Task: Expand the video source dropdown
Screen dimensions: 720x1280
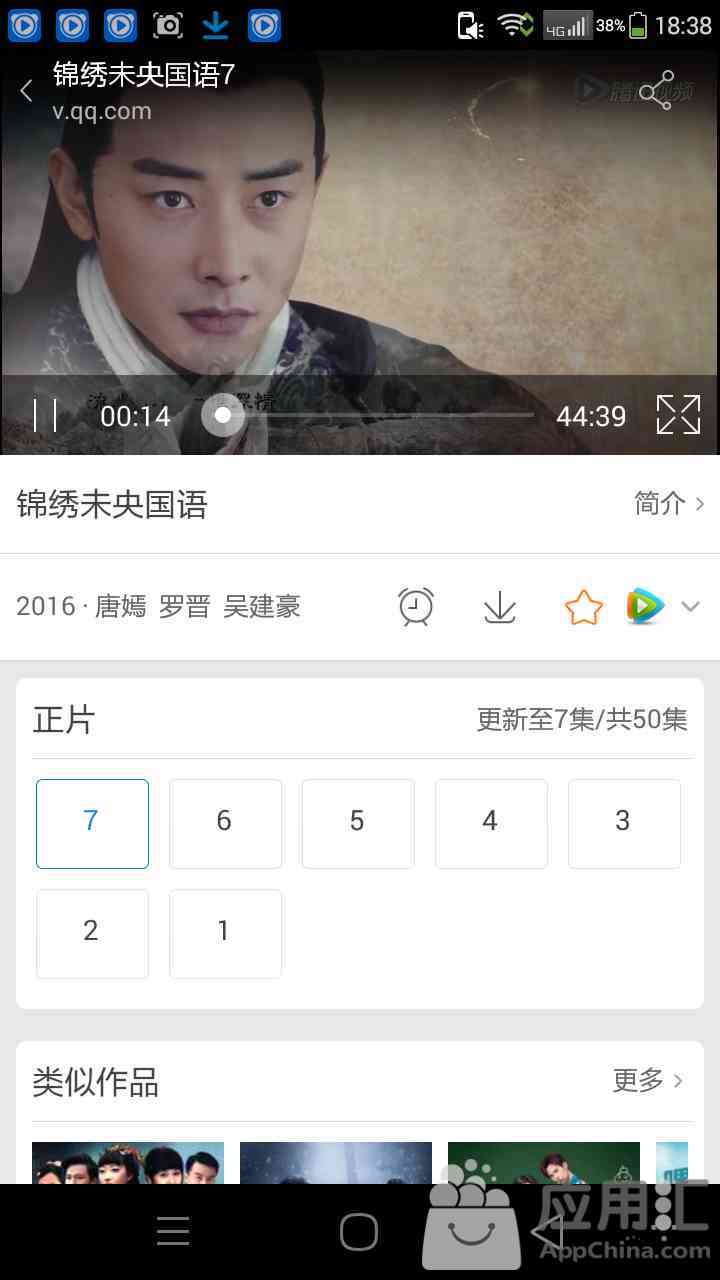Action: 690,607
